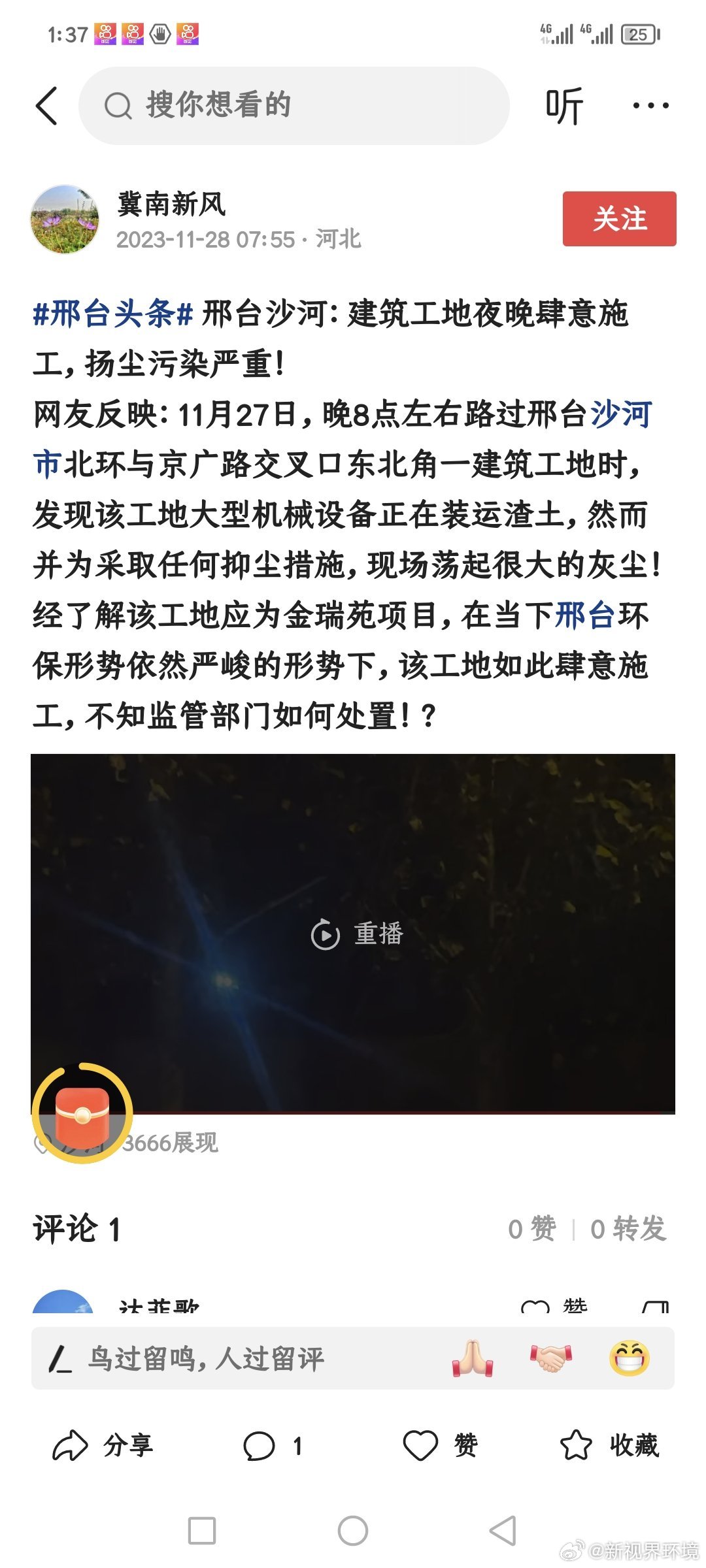Open the search box 搜你想看的

(294, 105)
